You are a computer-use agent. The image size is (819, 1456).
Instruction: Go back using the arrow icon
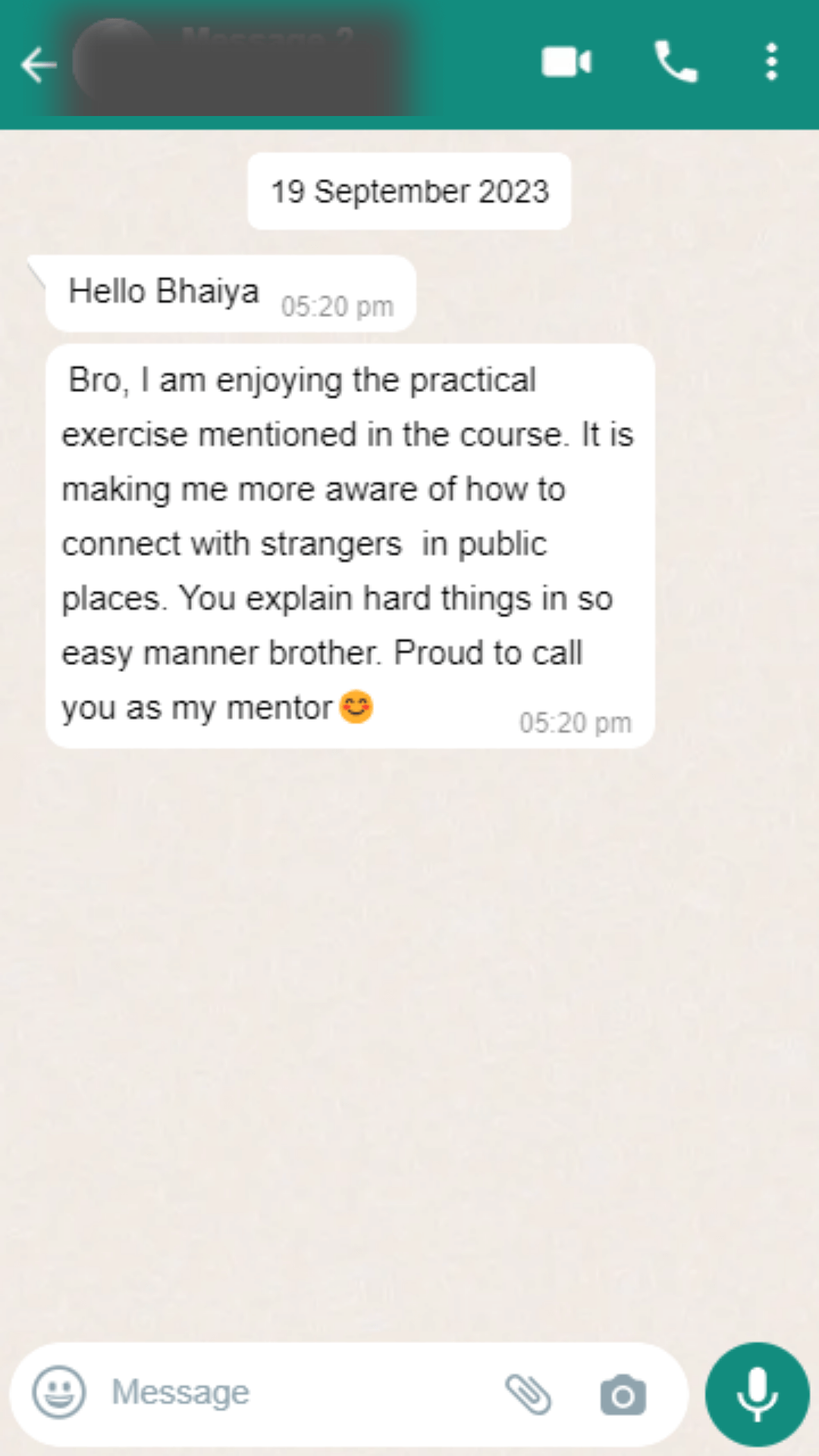(x=38, y=64)
